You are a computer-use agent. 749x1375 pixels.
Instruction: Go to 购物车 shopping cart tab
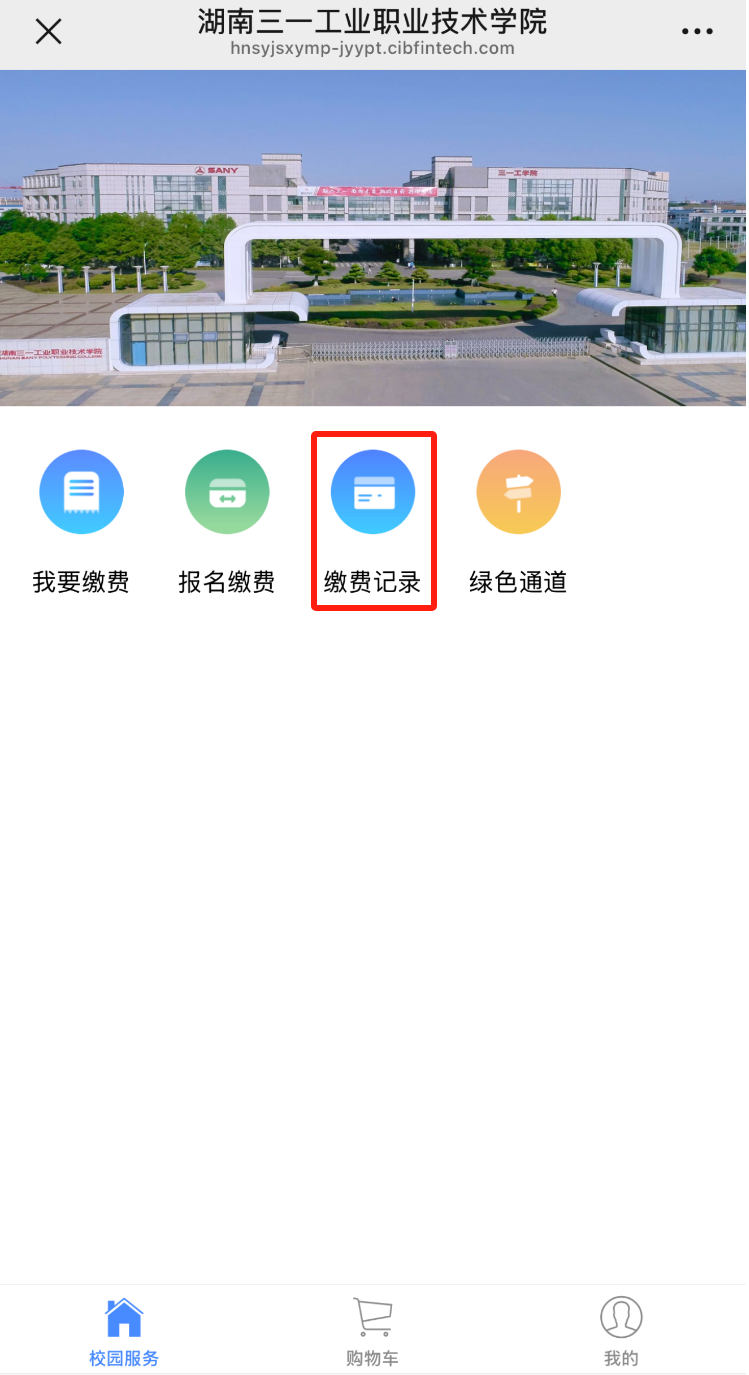tap(372, 1331)
